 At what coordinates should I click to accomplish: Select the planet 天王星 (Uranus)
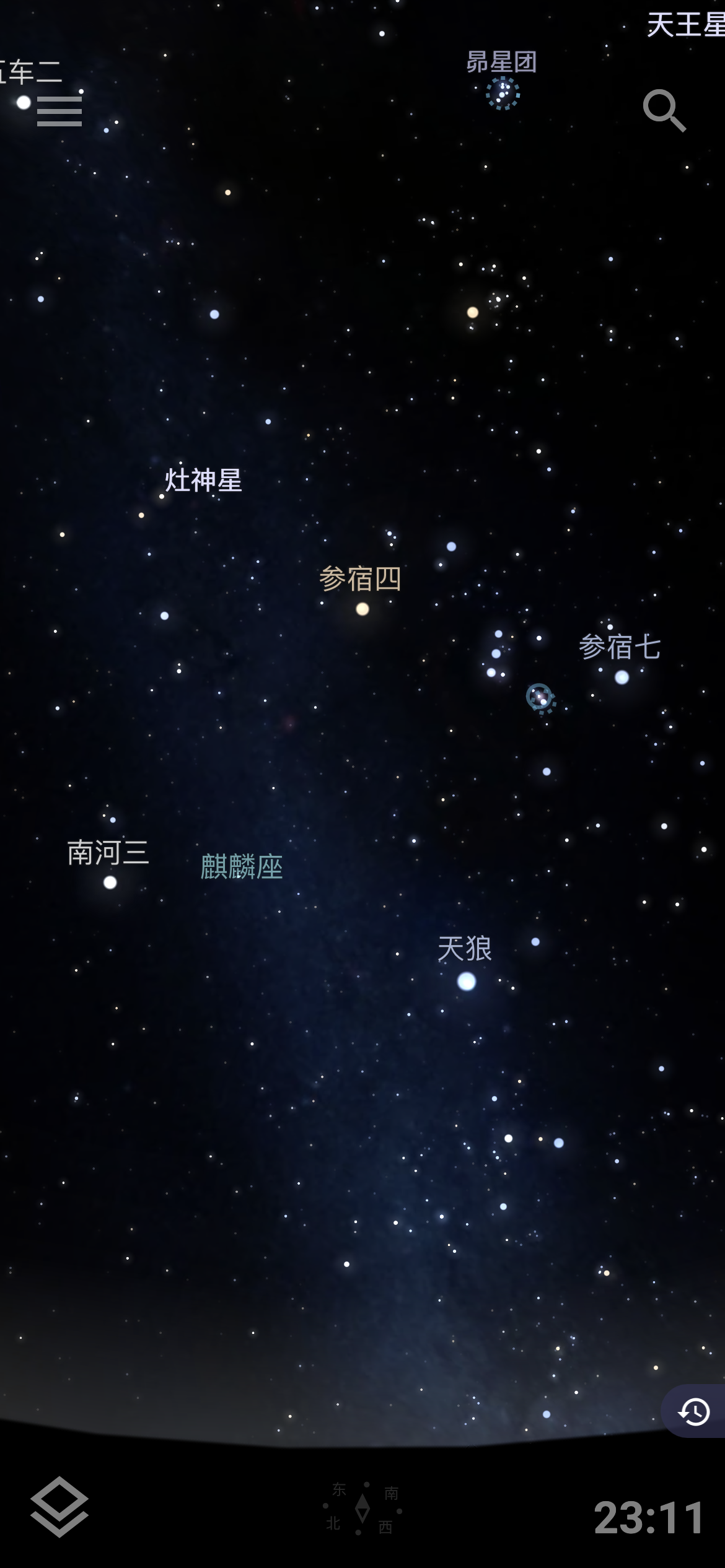685,25
